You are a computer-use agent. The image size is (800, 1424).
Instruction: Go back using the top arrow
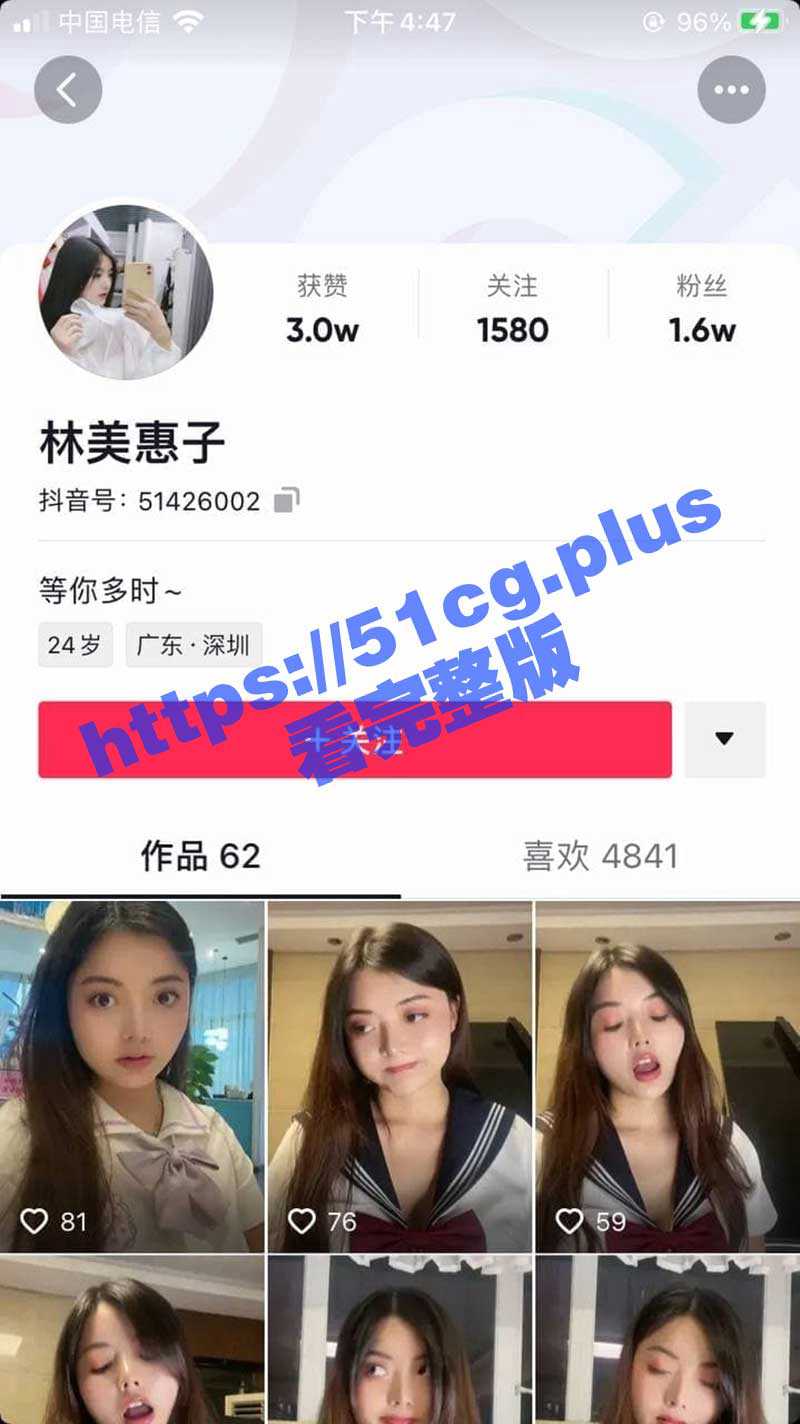[x=68, y=90]
